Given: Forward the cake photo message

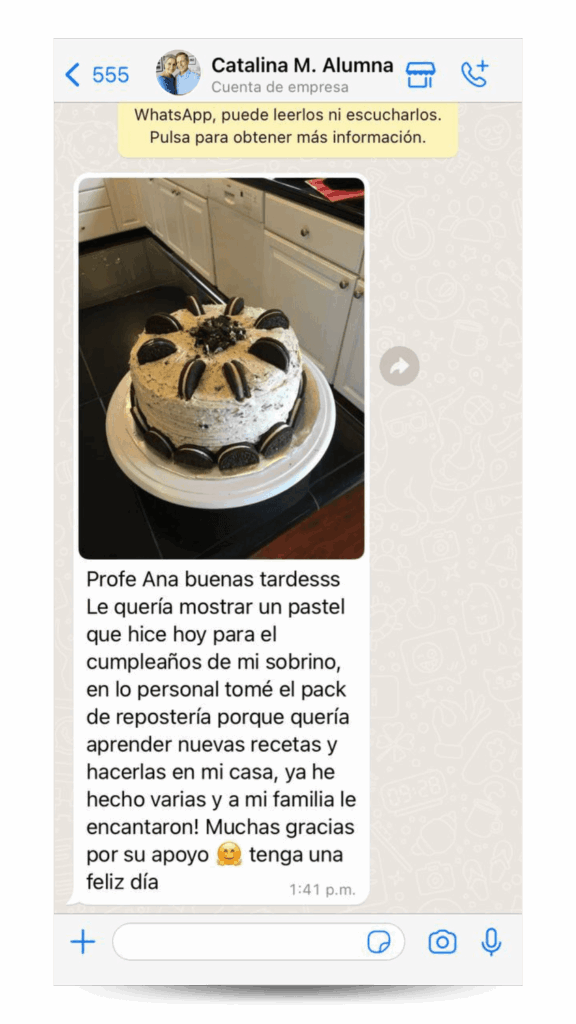Looking at the screenshot, I should pyautogui.click(x=399, y=366).
